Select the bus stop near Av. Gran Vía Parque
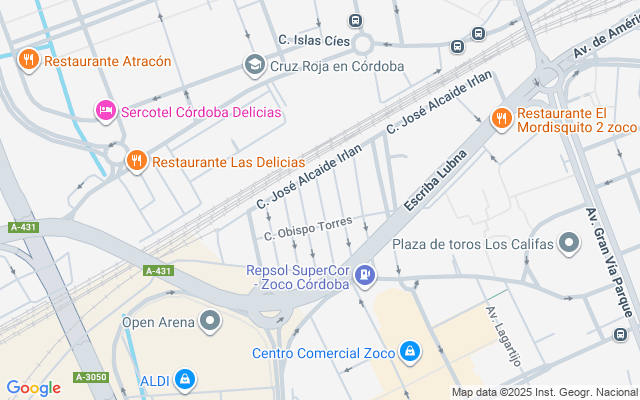Viewport: 640px width, 400px height. [x=620, y=335]
